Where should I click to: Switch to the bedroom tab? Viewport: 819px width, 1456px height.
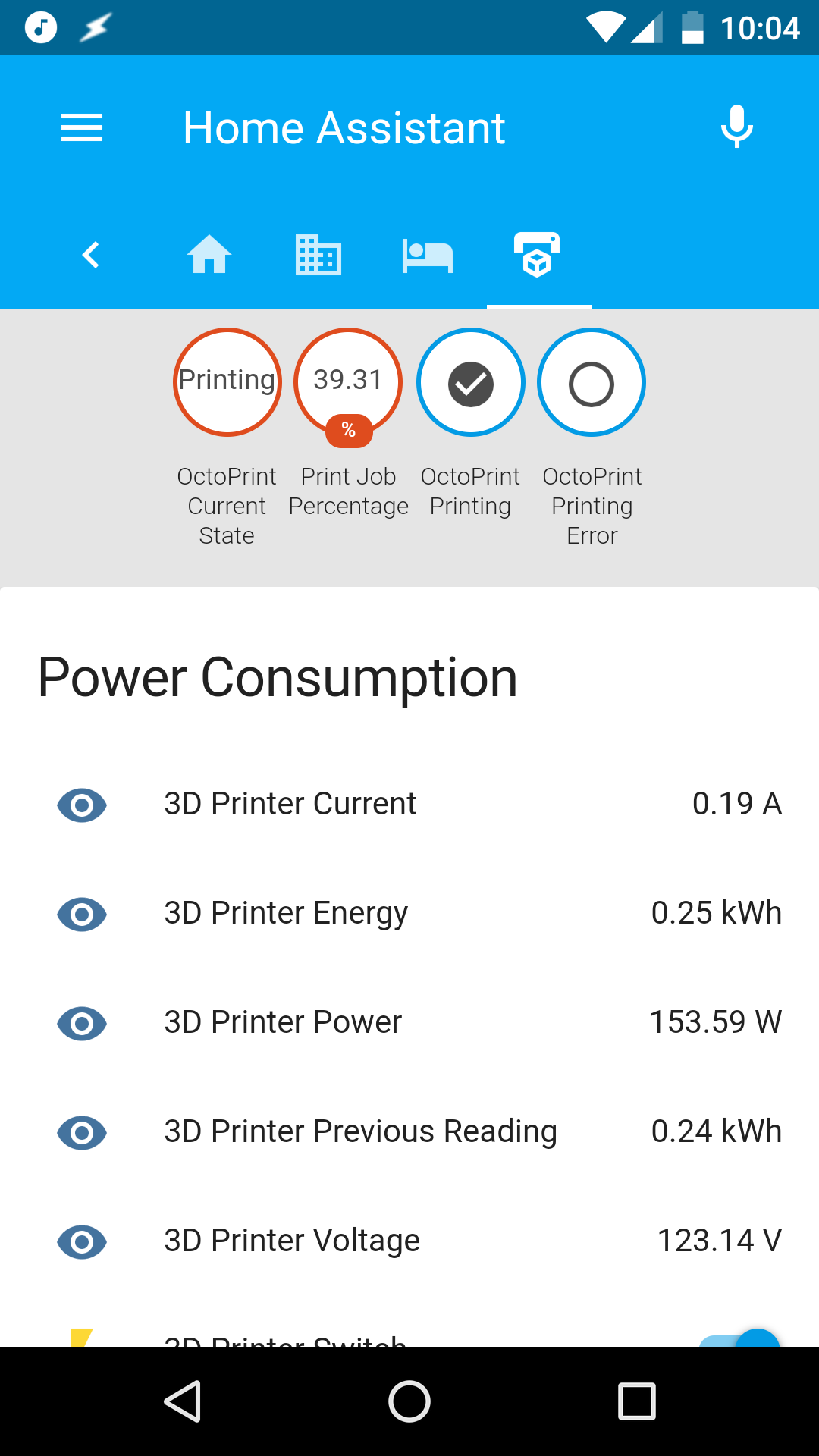tap(428, 255)
